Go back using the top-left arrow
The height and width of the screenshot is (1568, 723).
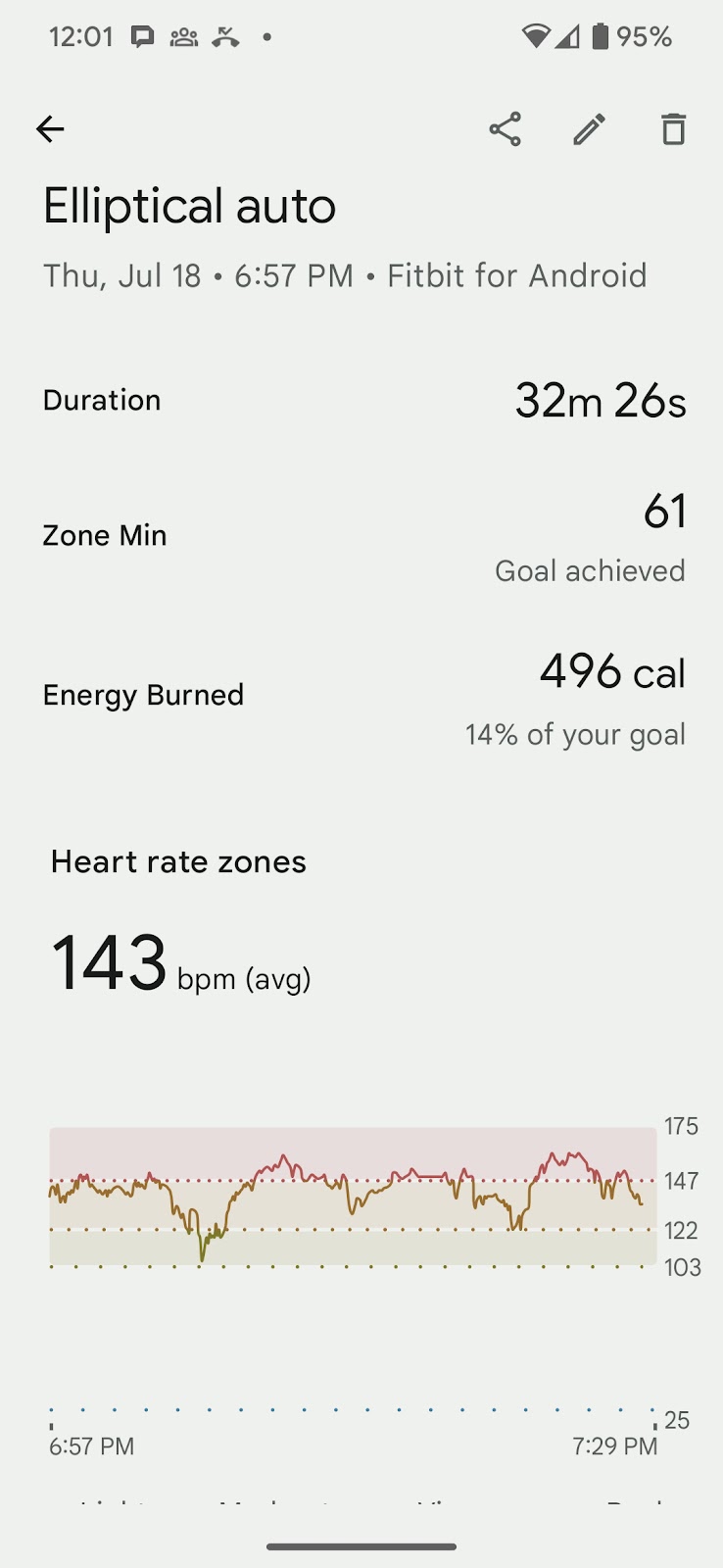coord(50,129)
